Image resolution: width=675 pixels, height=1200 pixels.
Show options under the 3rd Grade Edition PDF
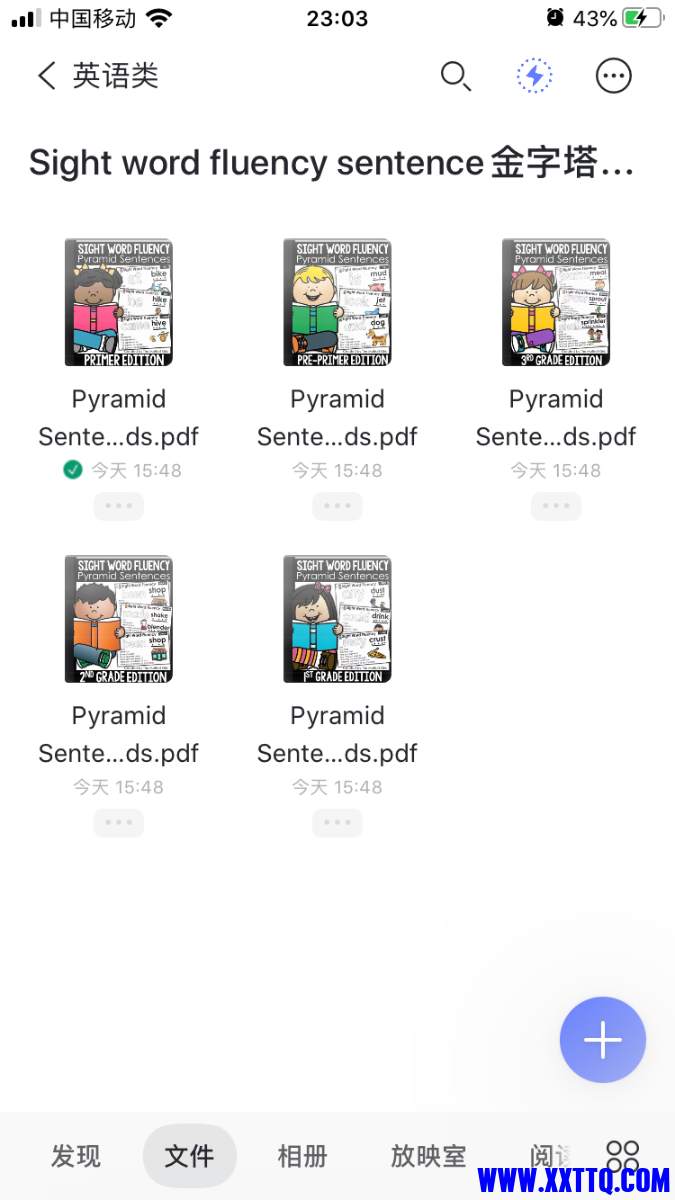click(555, 506)
